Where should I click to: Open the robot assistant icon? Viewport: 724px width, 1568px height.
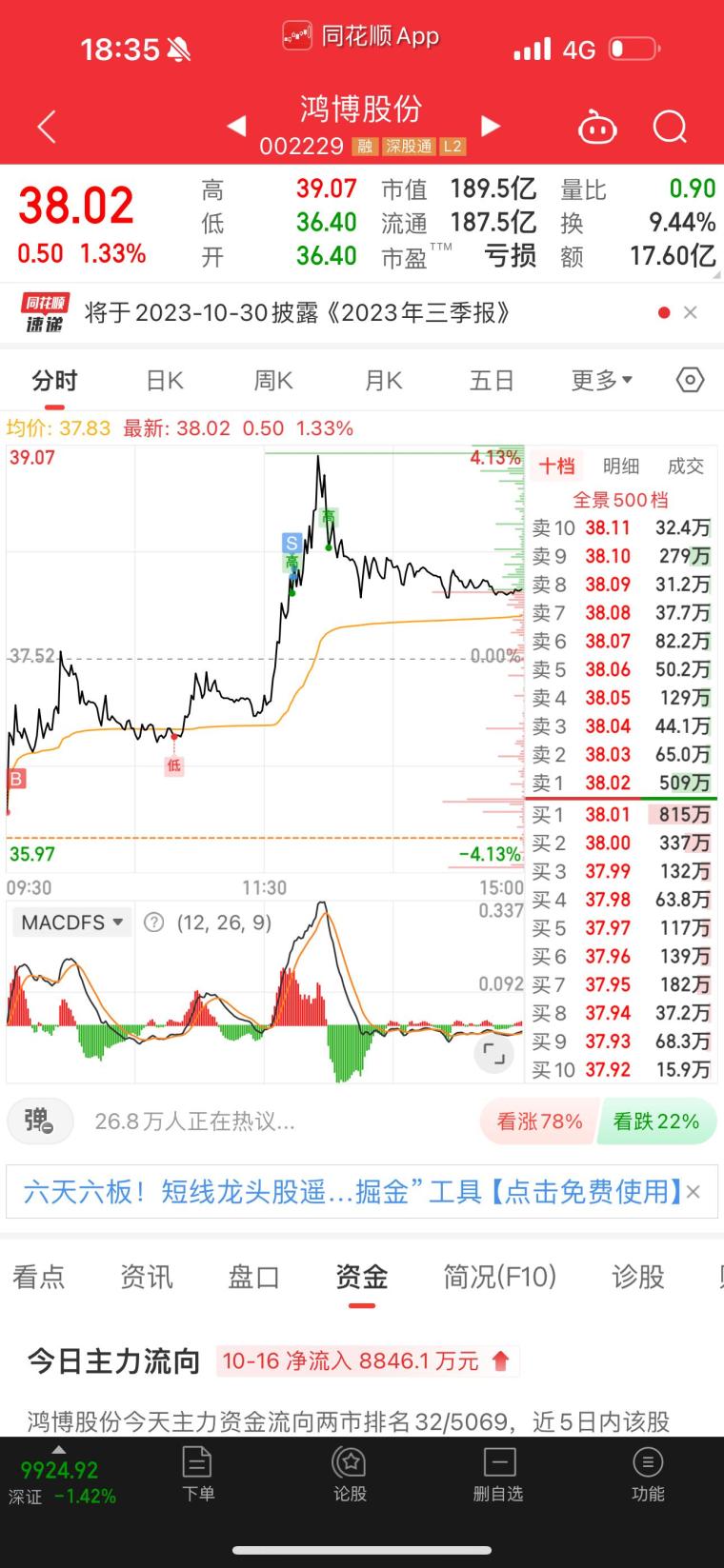tap(597, 126)
